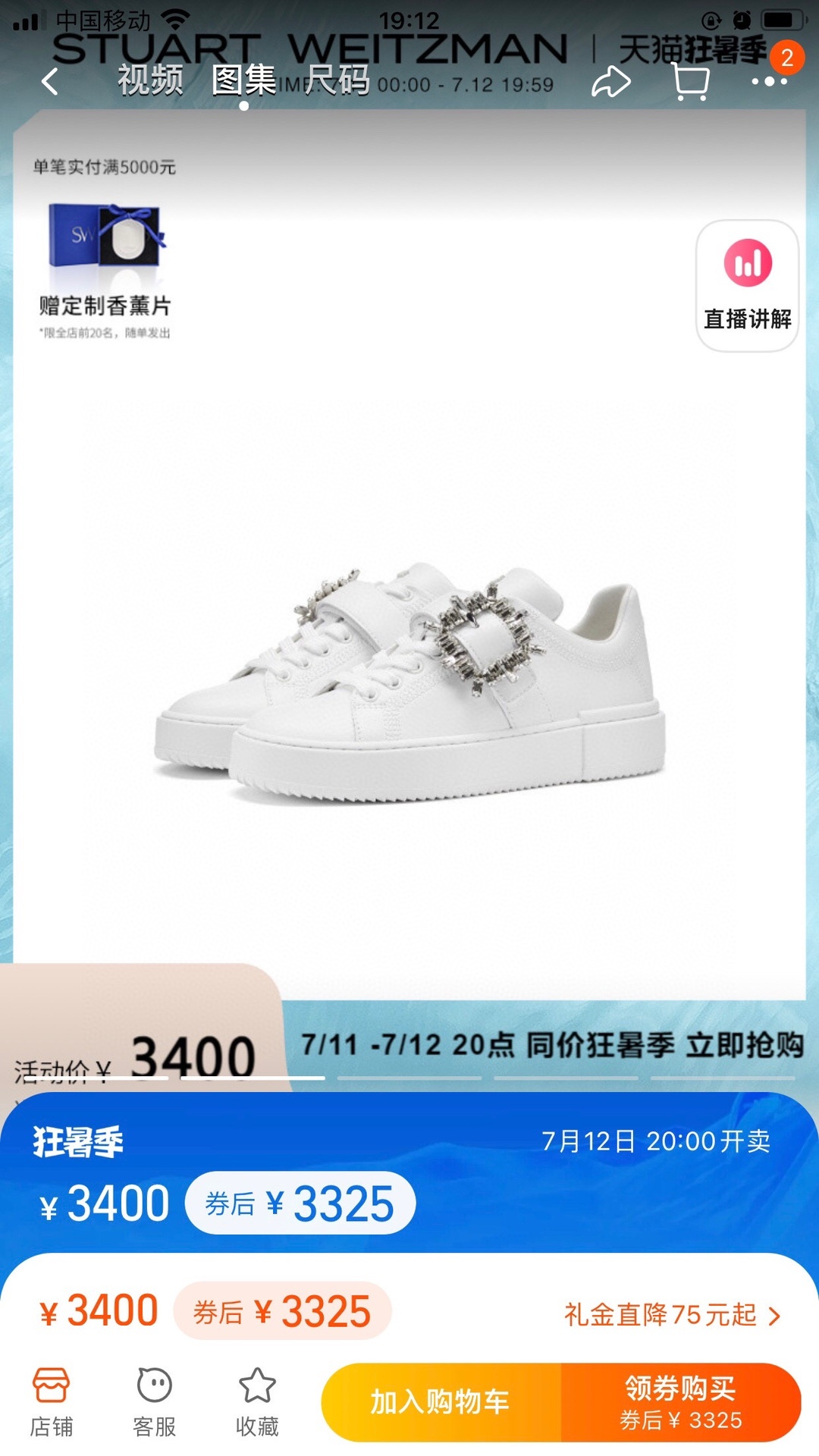Select the 图集 tab
This screenshot has height=1456, width=819.
tap(243, 80)
